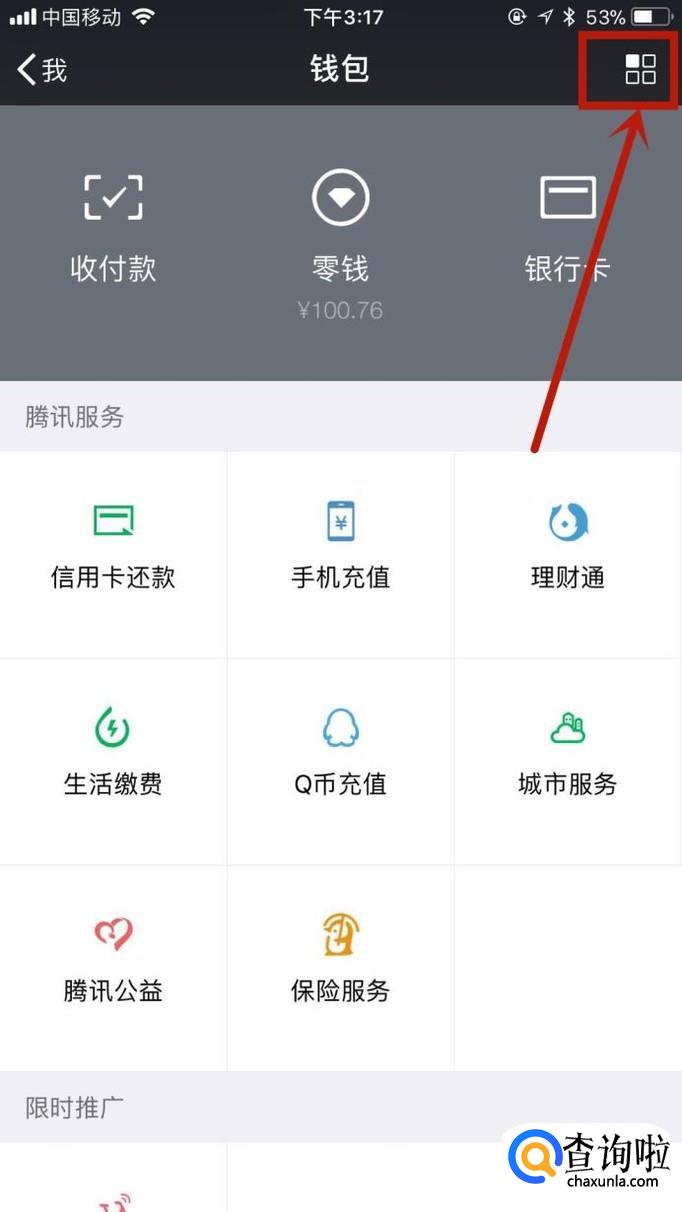The height and width of the screenshot is (1212, 682).
Task: Select 信用卡还款 service
Action: pyautogui.click(x=113, y=548)
